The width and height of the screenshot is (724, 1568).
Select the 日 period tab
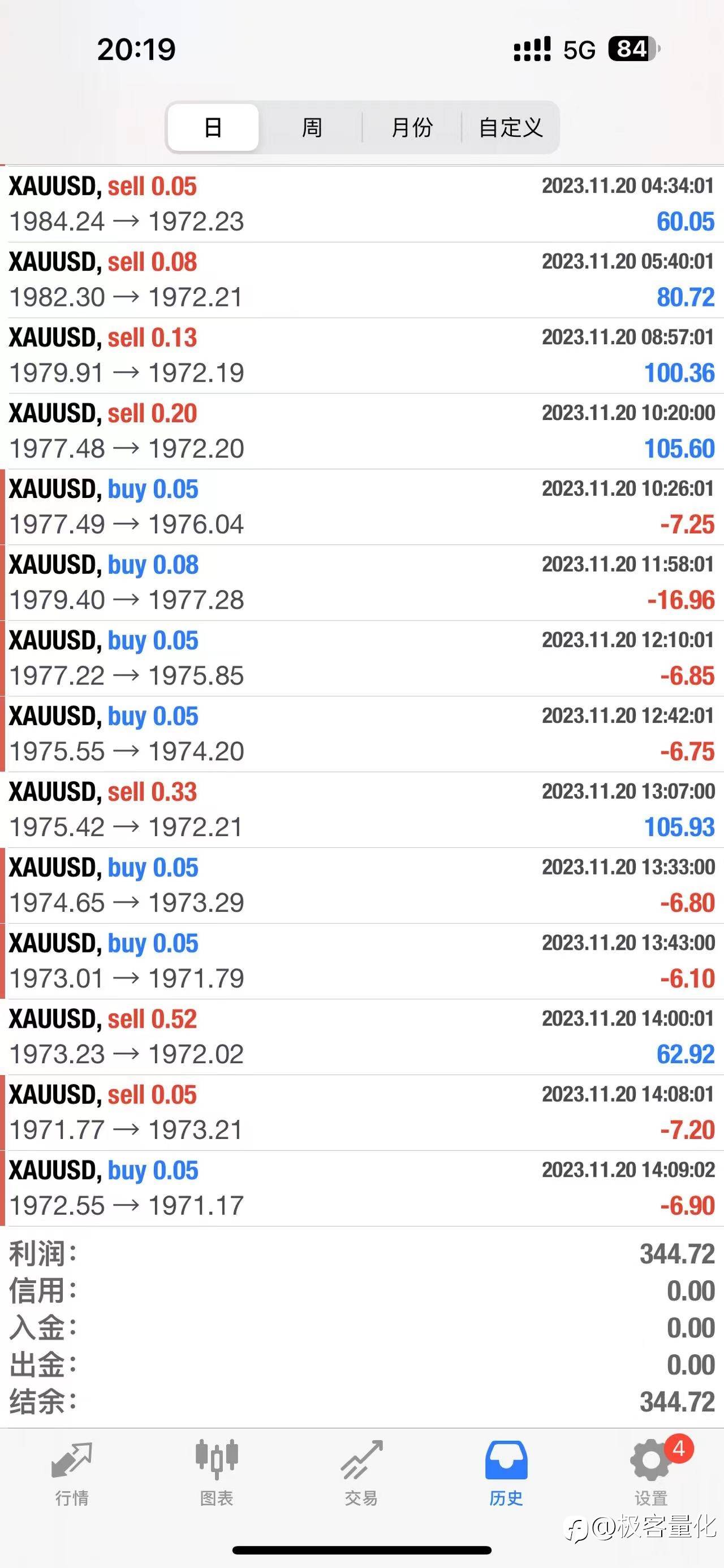click(213, 127)
